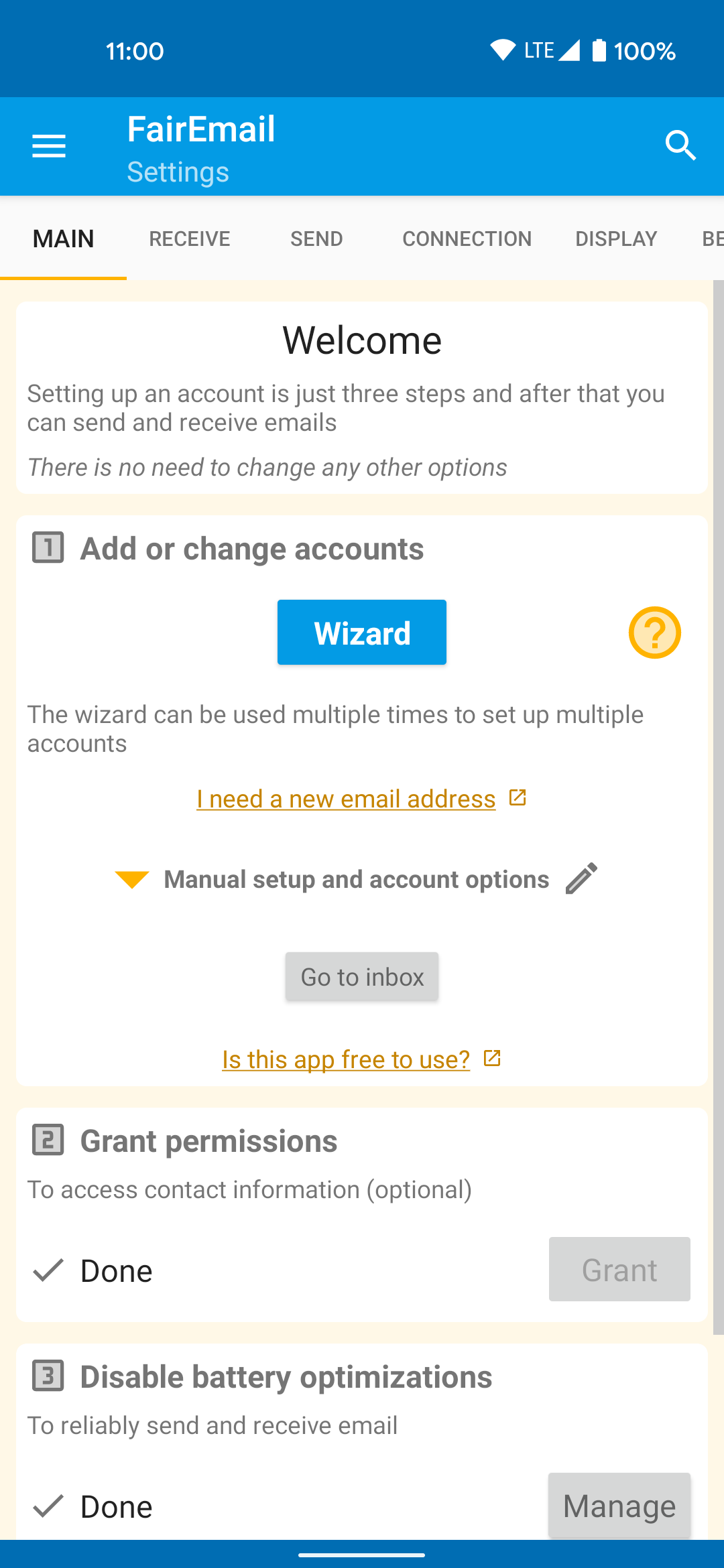Expand Manual setup and account options
724x1568 pixels.
pyautogui.click(x=356, y=879)
